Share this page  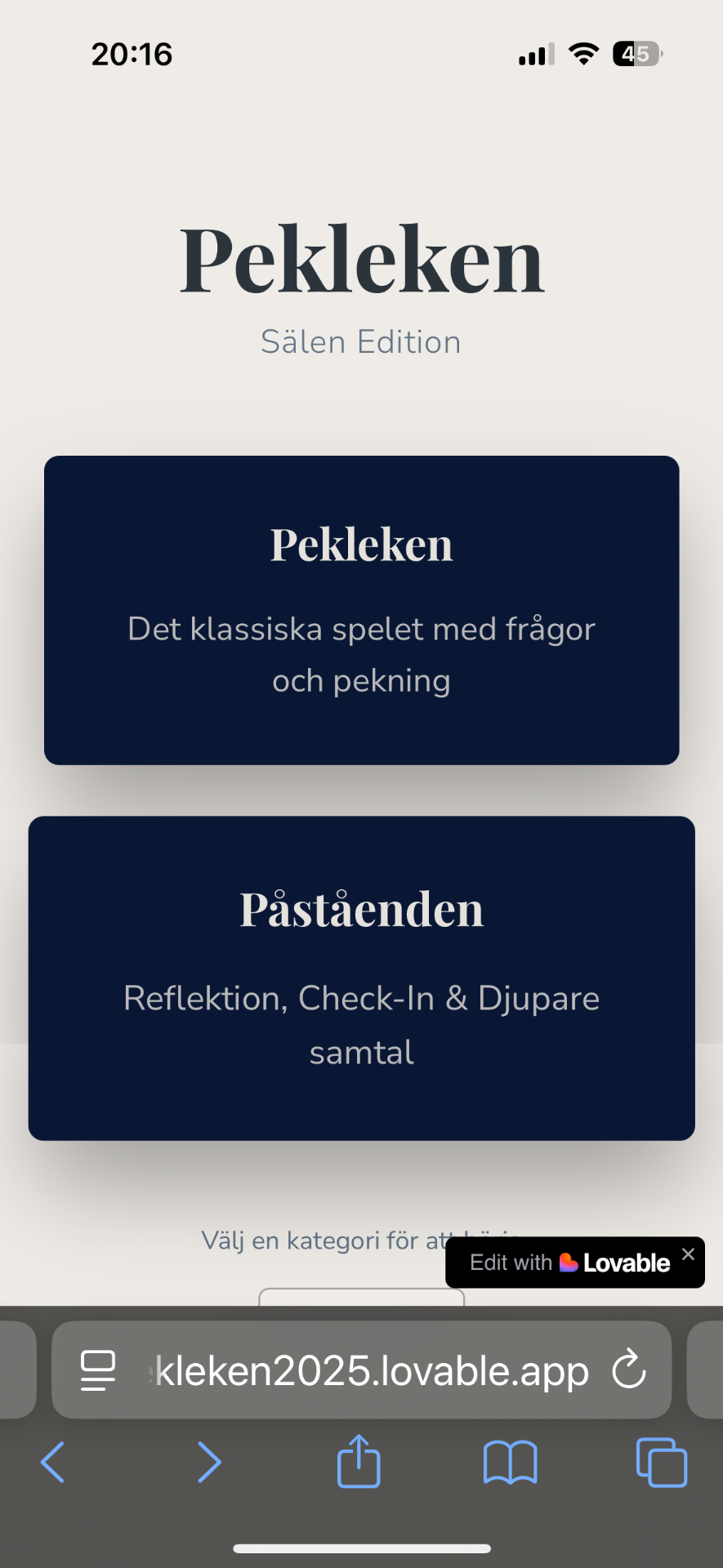pos(359,1462)
